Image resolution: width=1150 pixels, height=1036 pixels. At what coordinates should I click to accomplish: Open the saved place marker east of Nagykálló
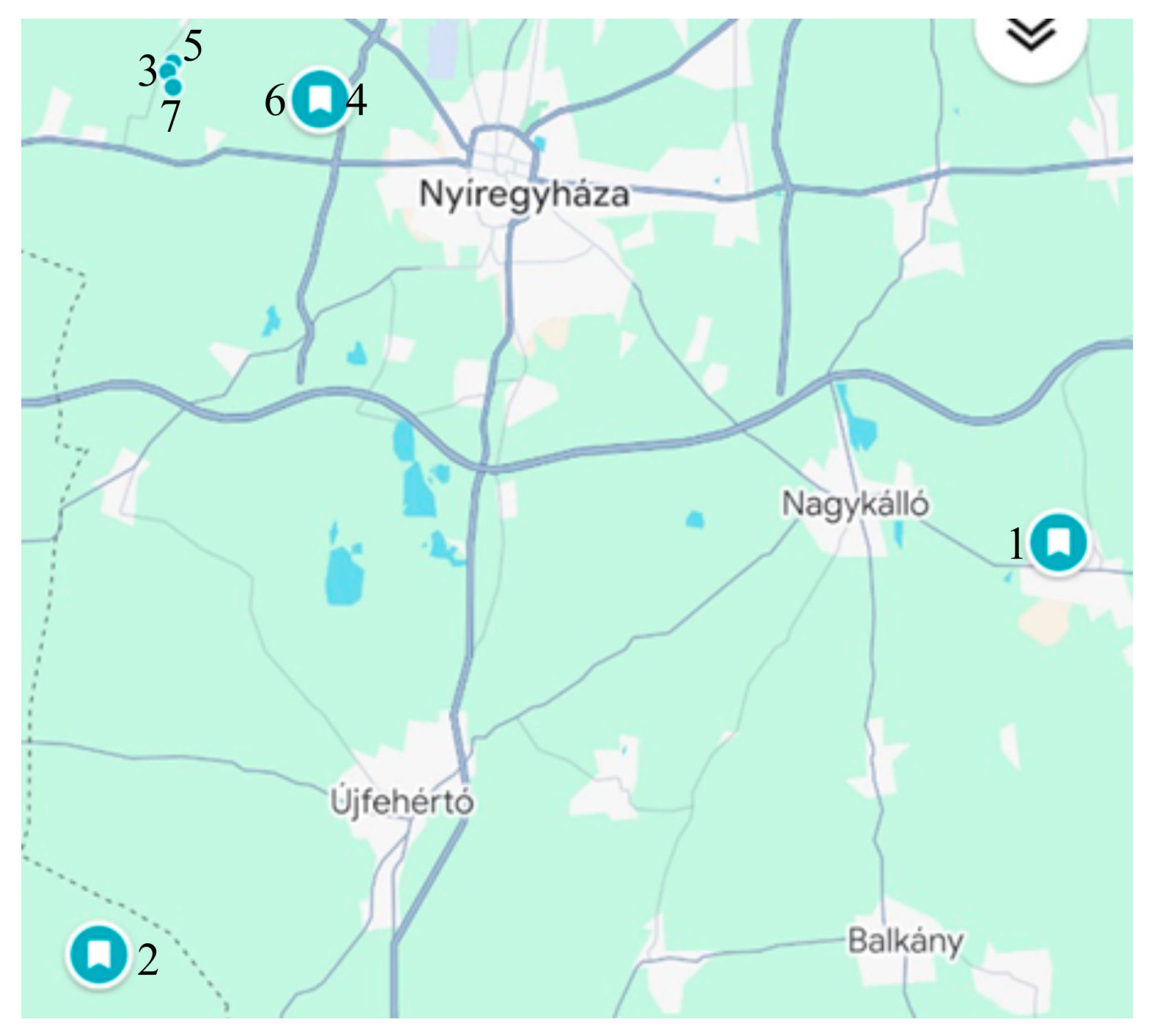[x=1058, y=542]
